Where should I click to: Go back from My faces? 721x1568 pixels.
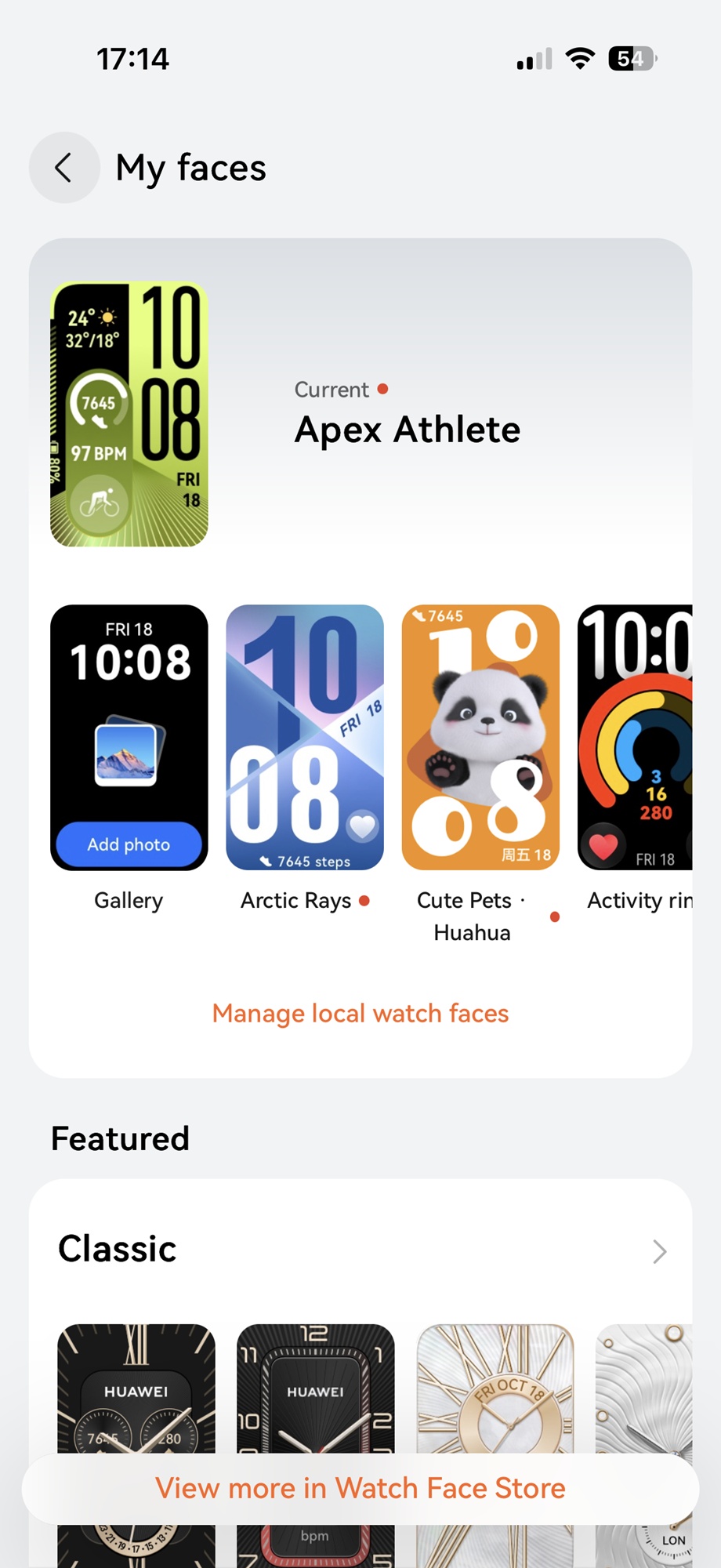click(x=64, y=168)
